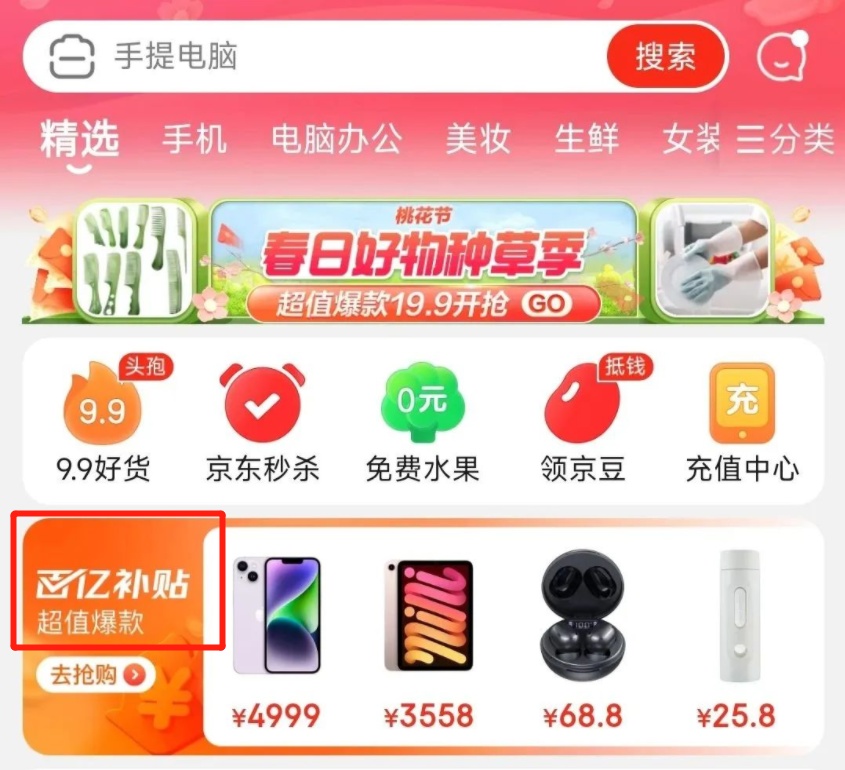Tap the red 搜索 button
The image size is (845, 770).
(x=665, y=56)
